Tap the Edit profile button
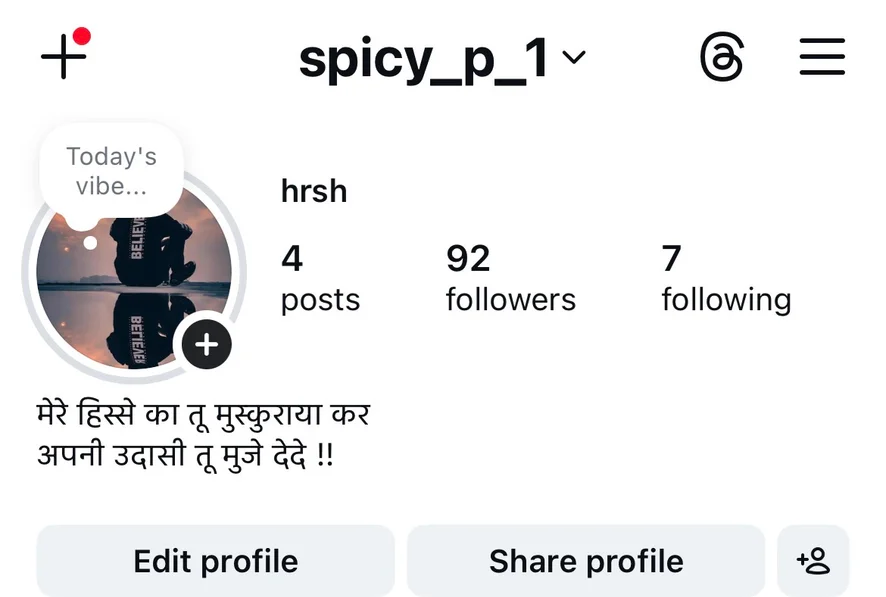This screenshot has width=886, height=597. (215, 561)
